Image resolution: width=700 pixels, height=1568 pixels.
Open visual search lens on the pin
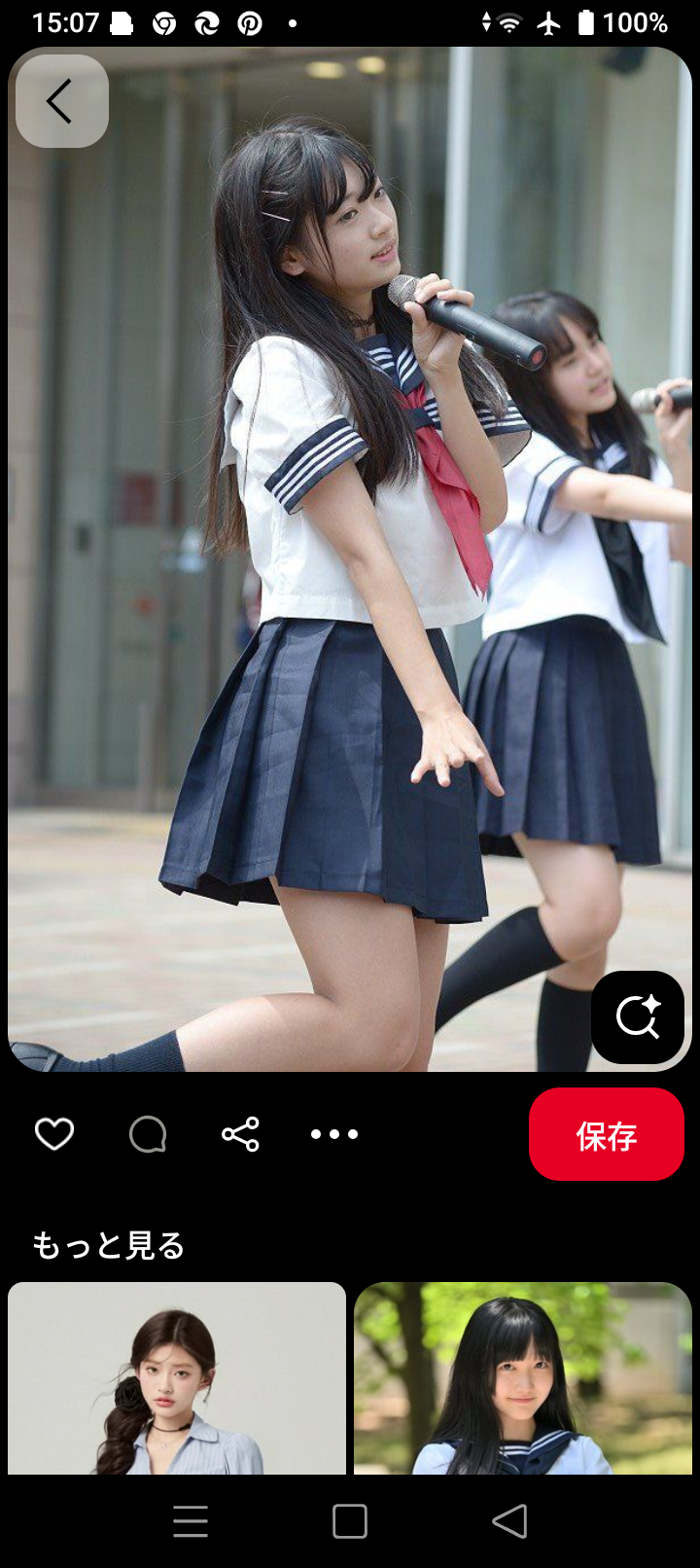click(x=638, y=1017)
